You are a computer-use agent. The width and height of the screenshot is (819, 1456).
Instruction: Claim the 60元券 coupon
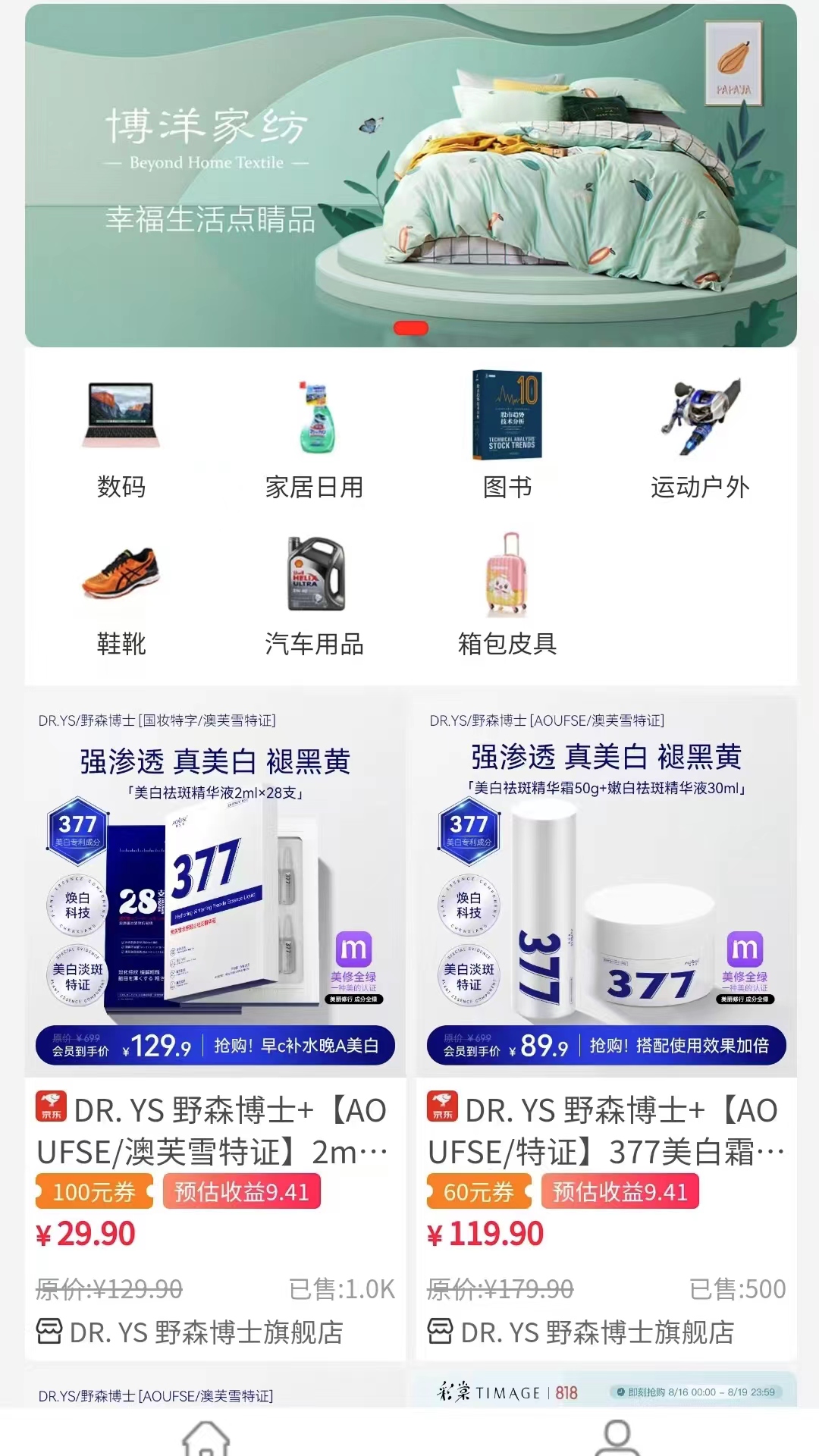coord(479,1192)
